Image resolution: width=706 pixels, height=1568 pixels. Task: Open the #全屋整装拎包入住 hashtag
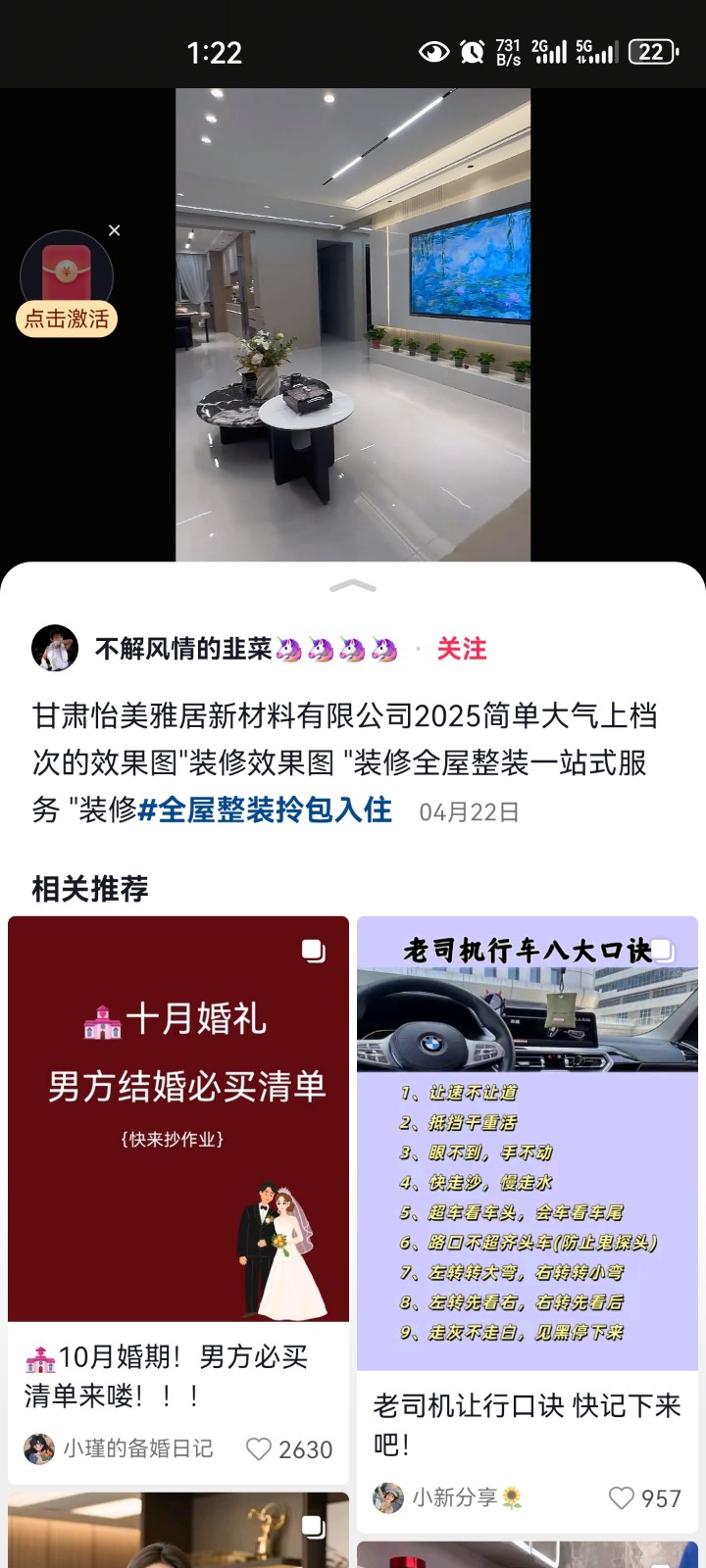(265, 810)
